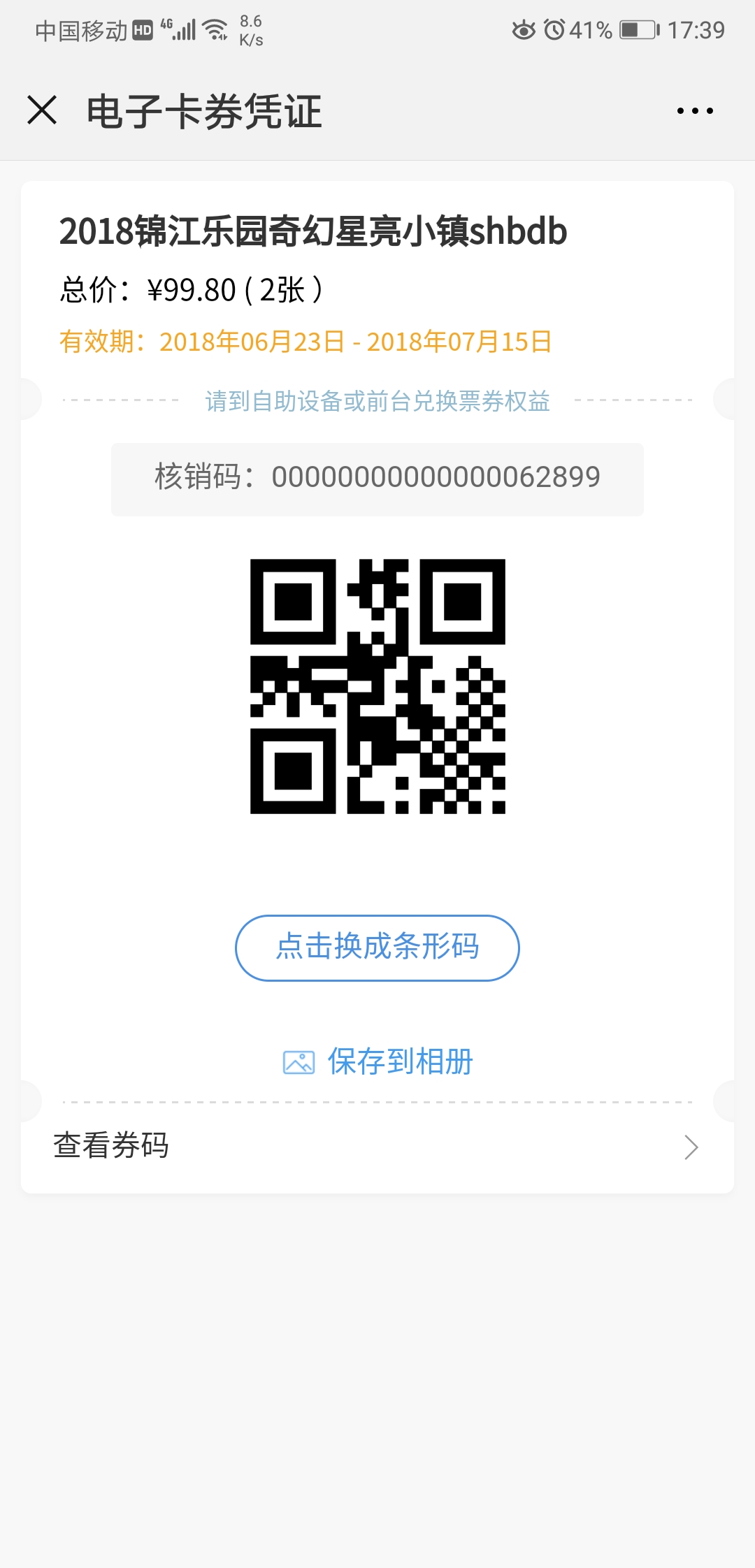
Task: Open the 查看券码 row
Action: tap(377, 1146)
